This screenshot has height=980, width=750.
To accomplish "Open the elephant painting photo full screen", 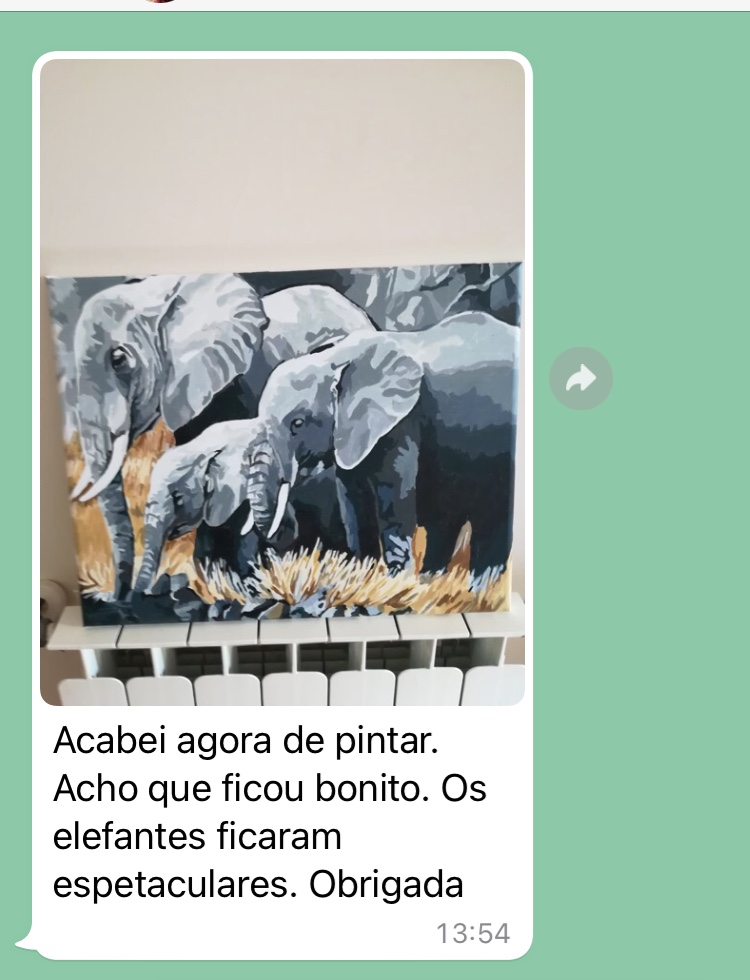I will coord(282,382).
